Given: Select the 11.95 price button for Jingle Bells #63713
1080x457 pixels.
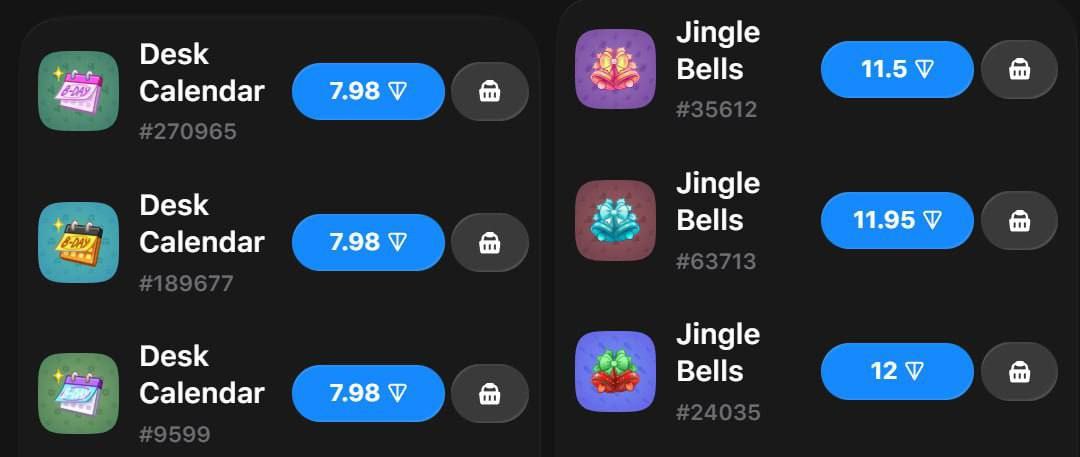Looking at the screenshot, I should (x=897, y=220).
